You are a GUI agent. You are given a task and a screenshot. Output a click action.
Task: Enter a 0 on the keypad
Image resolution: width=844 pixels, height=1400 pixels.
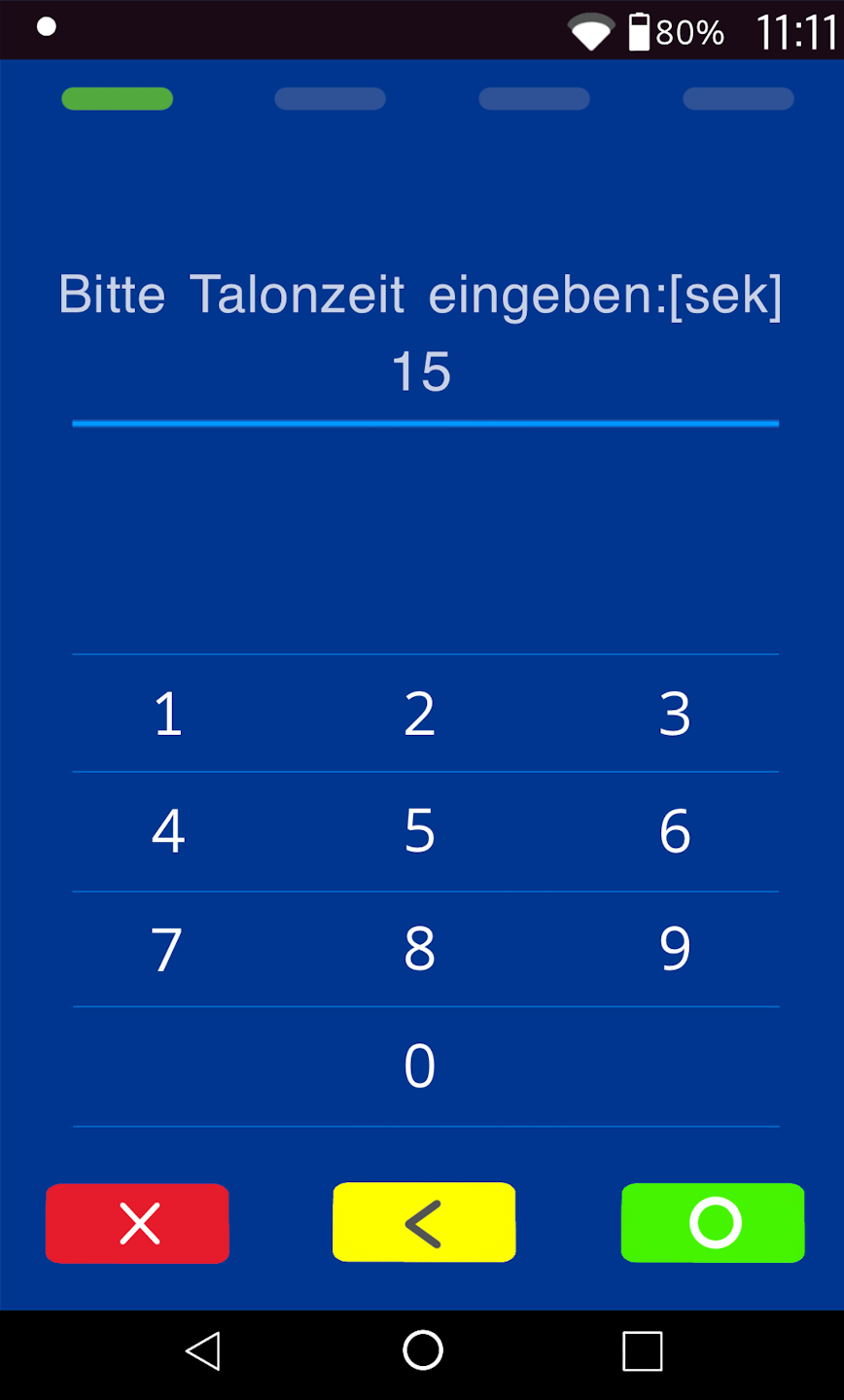click(x=420, y=1066)
